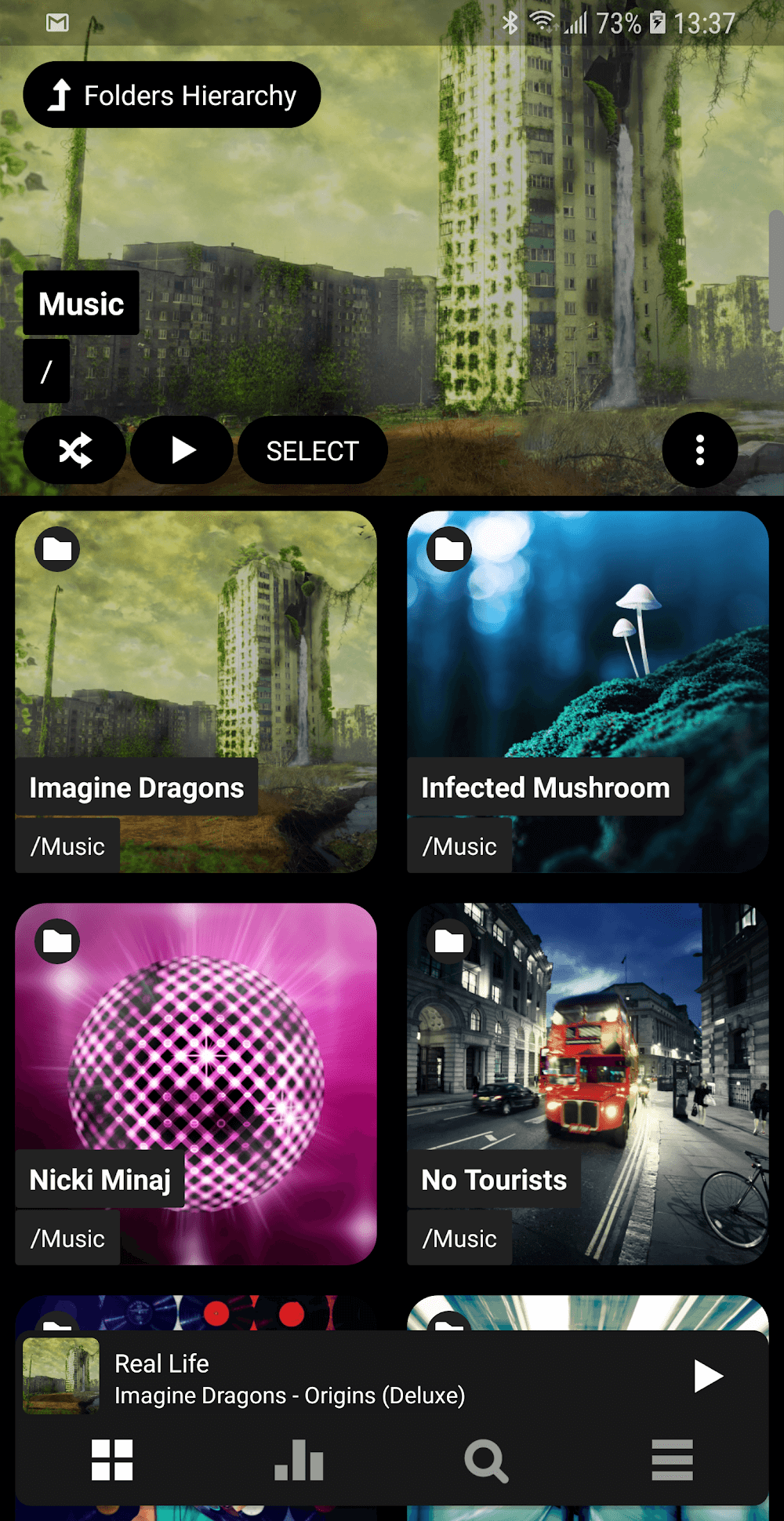Tap the folder badge on Infected Mushroom tile
784x1521 pixels.
click(448, 548)
